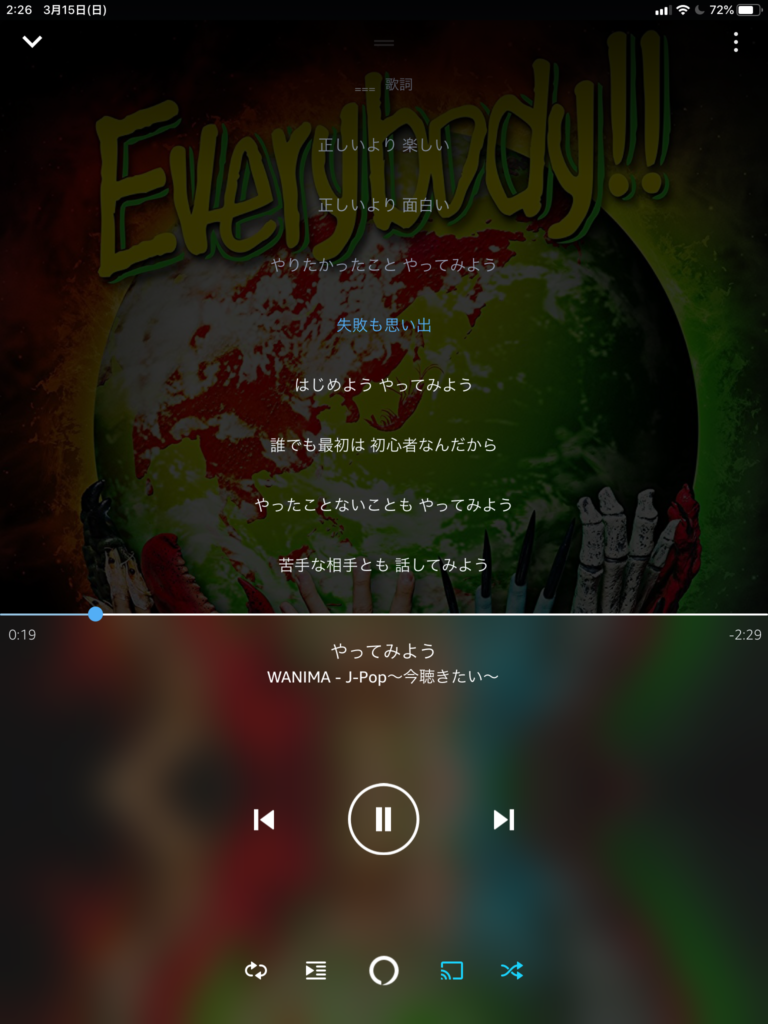This screenshot has width=768, height=1024.
Task: Tap the lyrics line はじめよう やってみよう
Action: tap(384, 384)
